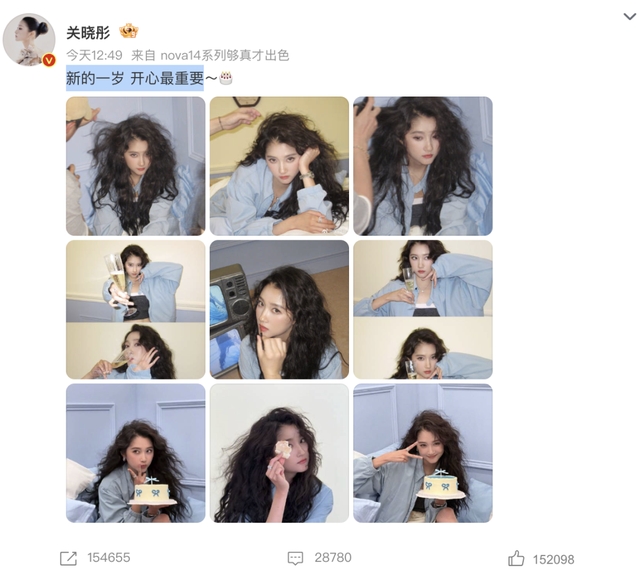
Task: Open 关晓彤's profile avatar
Action: tap(30, 38)
